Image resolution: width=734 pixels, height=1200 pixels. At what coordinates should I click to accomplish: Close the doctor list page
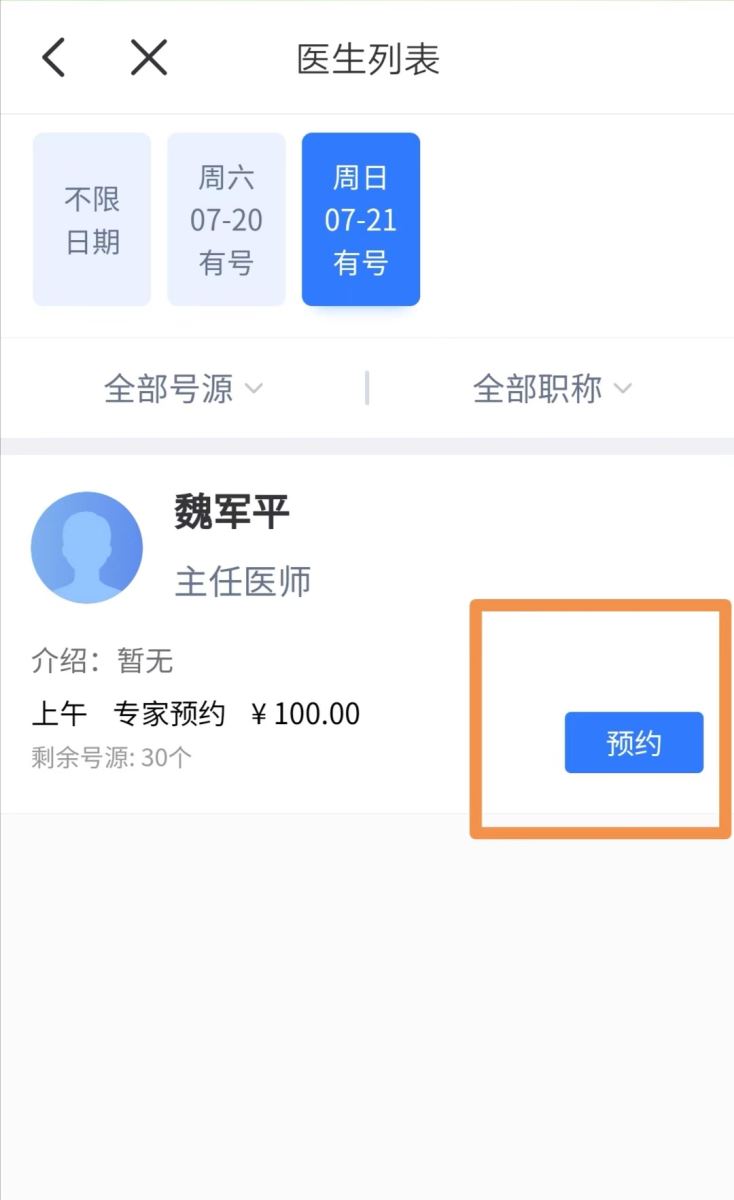click(149, 58)
